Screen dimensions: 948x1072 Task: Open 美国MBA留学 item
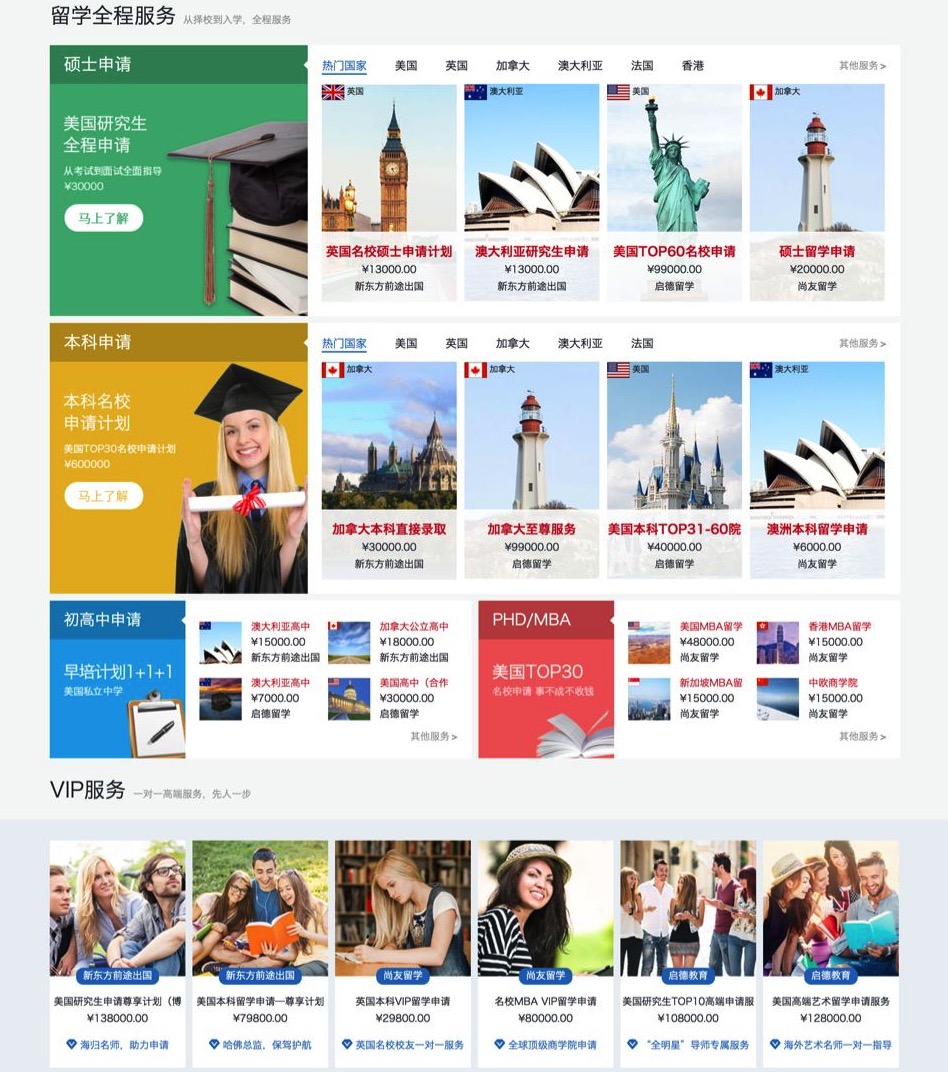pyautogui.click(x=711, y=627)
